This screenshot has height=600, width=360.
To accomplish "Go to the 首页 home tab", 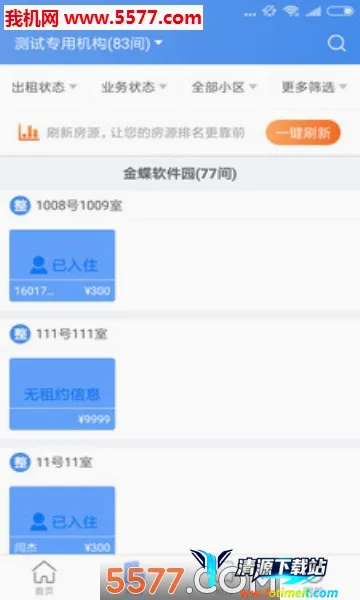I will [x=44, y=578].
